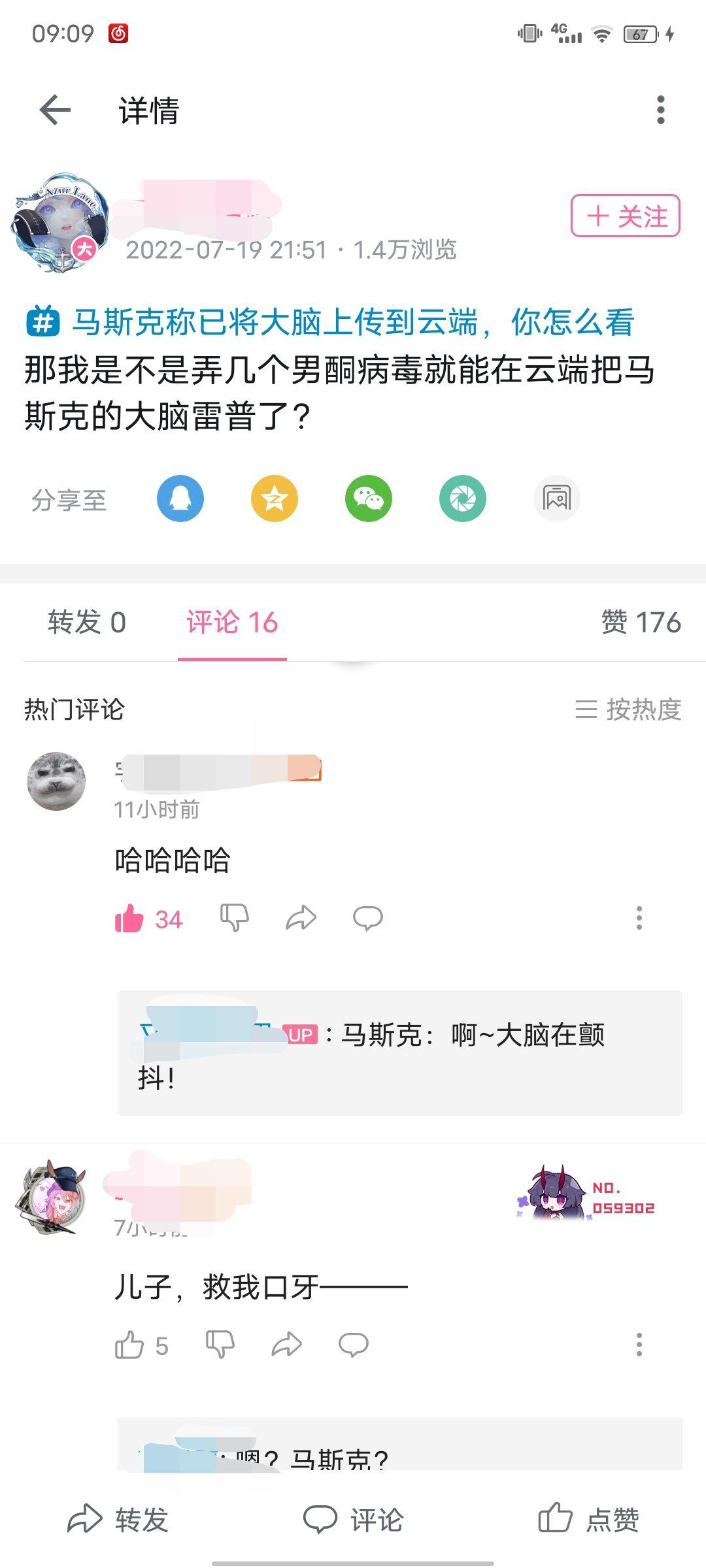Go back using the top arrow
The height and width of the screenshot is (1568, 706).
pos(55,109)
